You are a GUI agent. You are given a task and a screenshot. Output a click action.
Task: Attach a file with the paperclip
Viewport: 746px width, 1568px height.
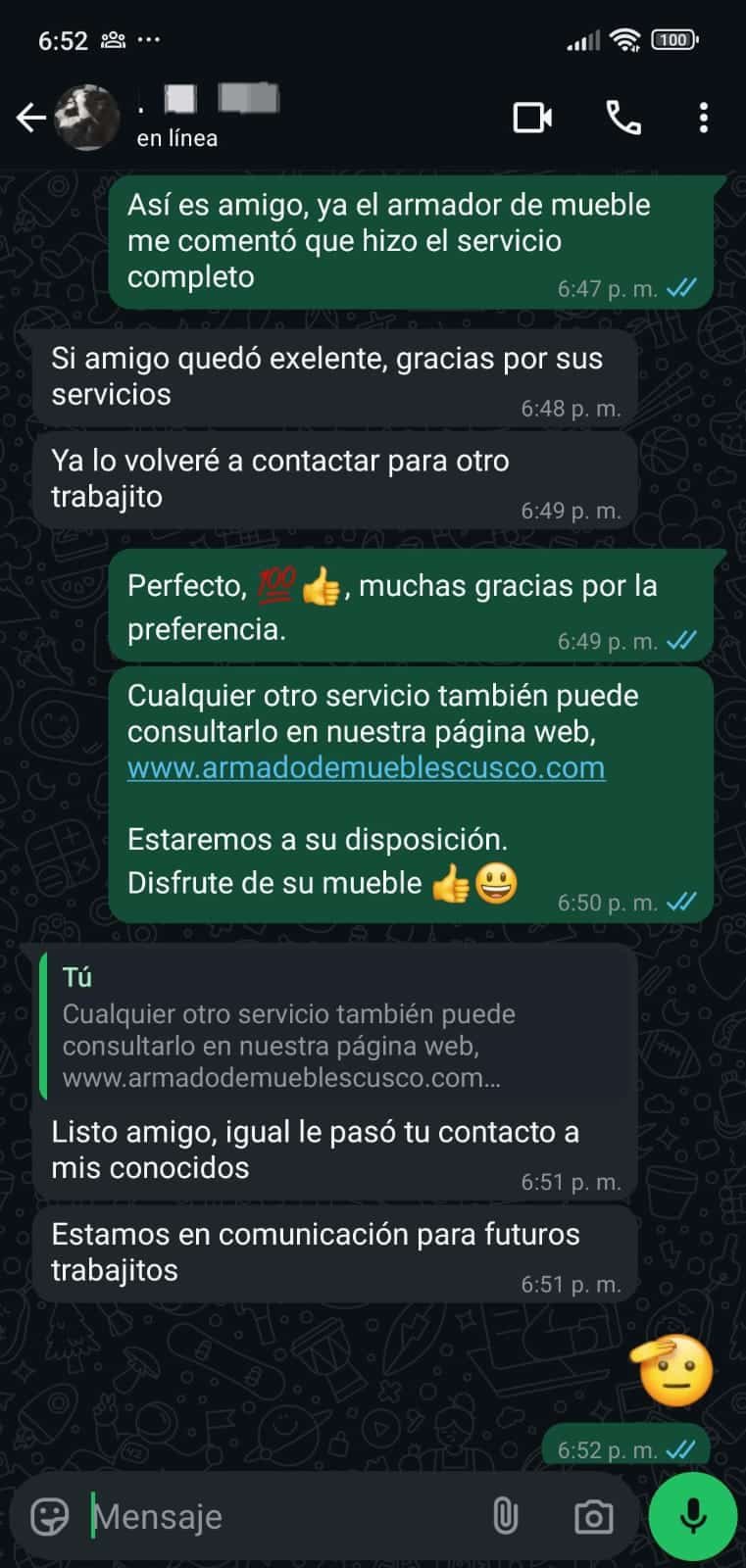(505, 1516)
